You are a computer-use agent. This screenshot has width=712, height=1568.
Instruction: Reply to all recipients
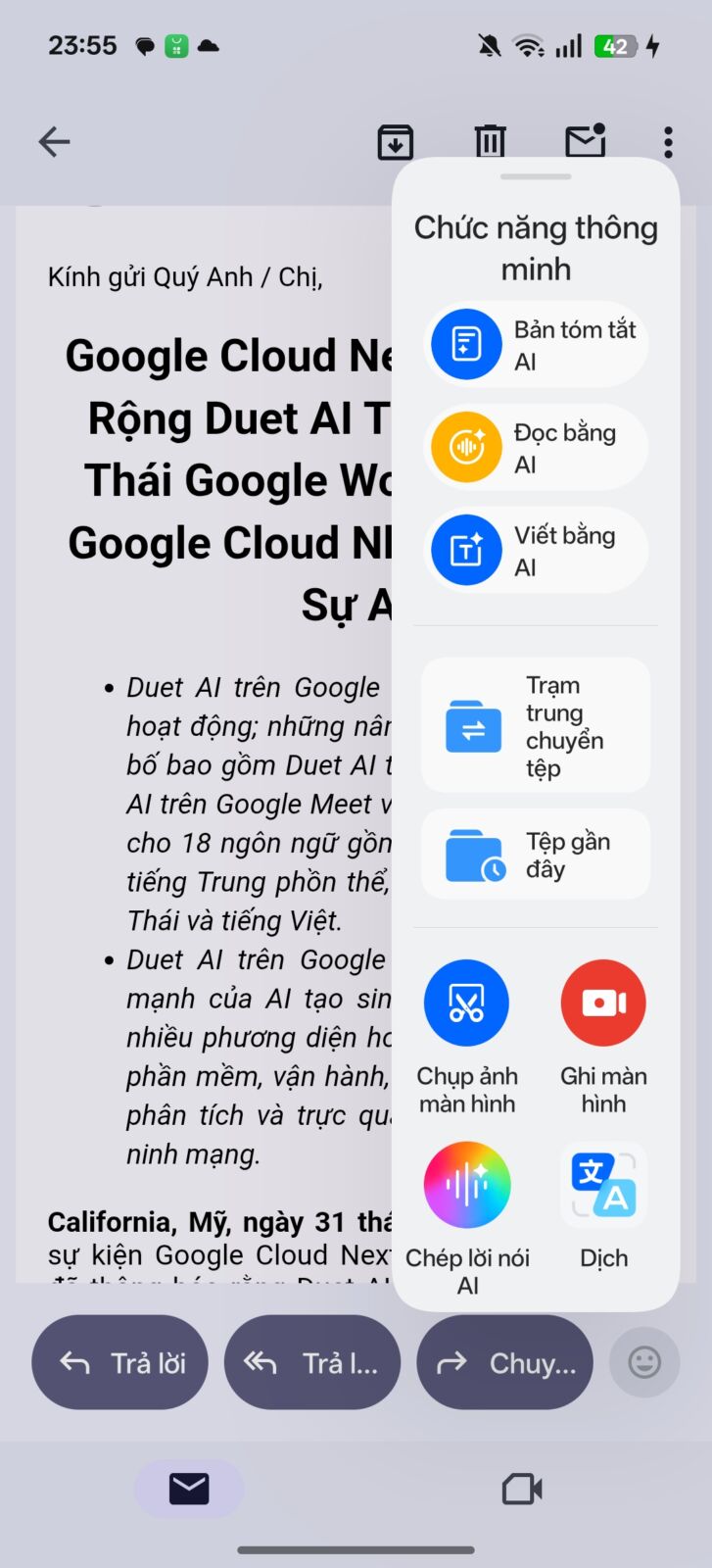tap(312, 1363)
